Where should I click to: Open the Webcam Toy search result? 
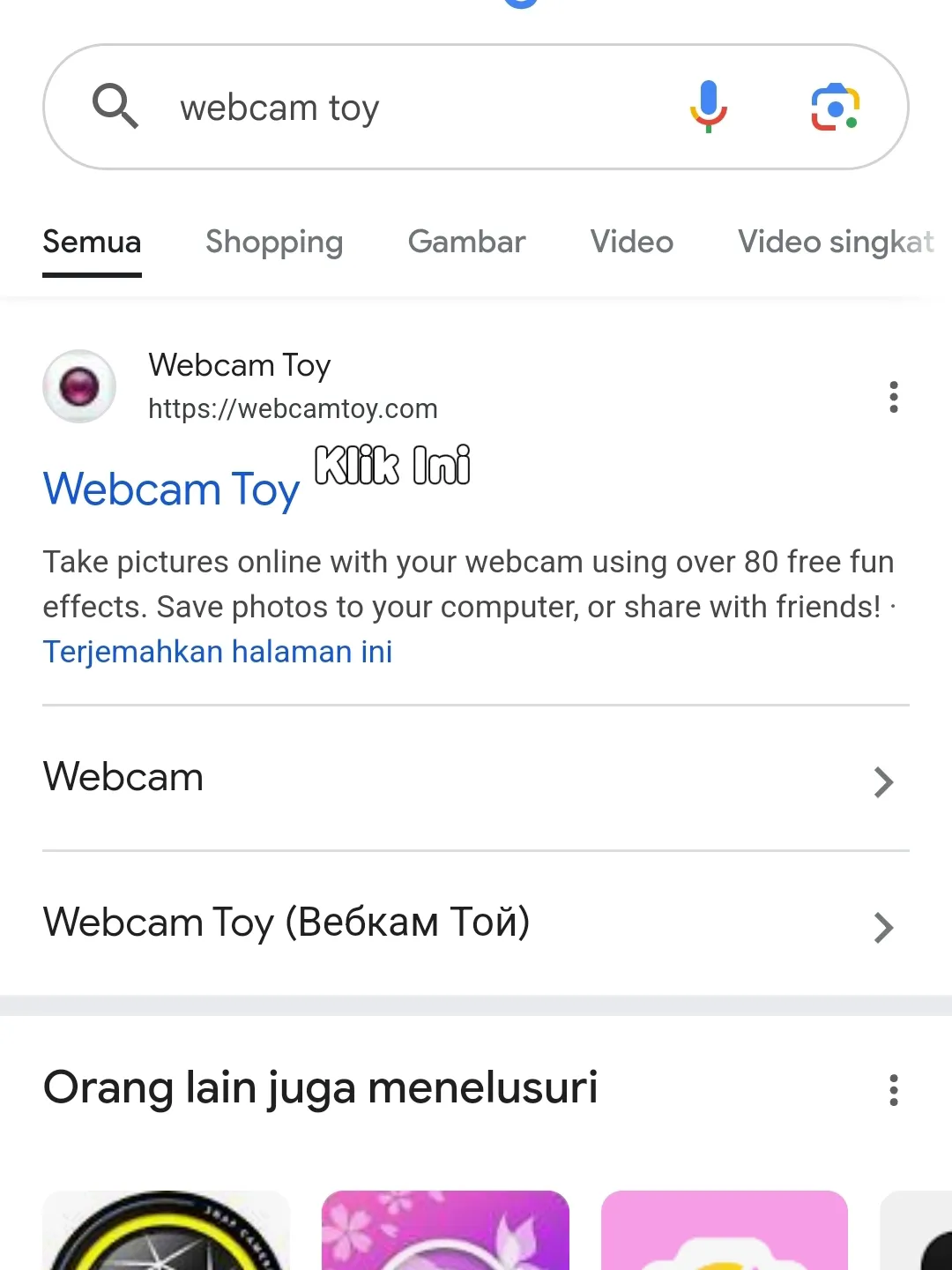(x=171, y=489)
